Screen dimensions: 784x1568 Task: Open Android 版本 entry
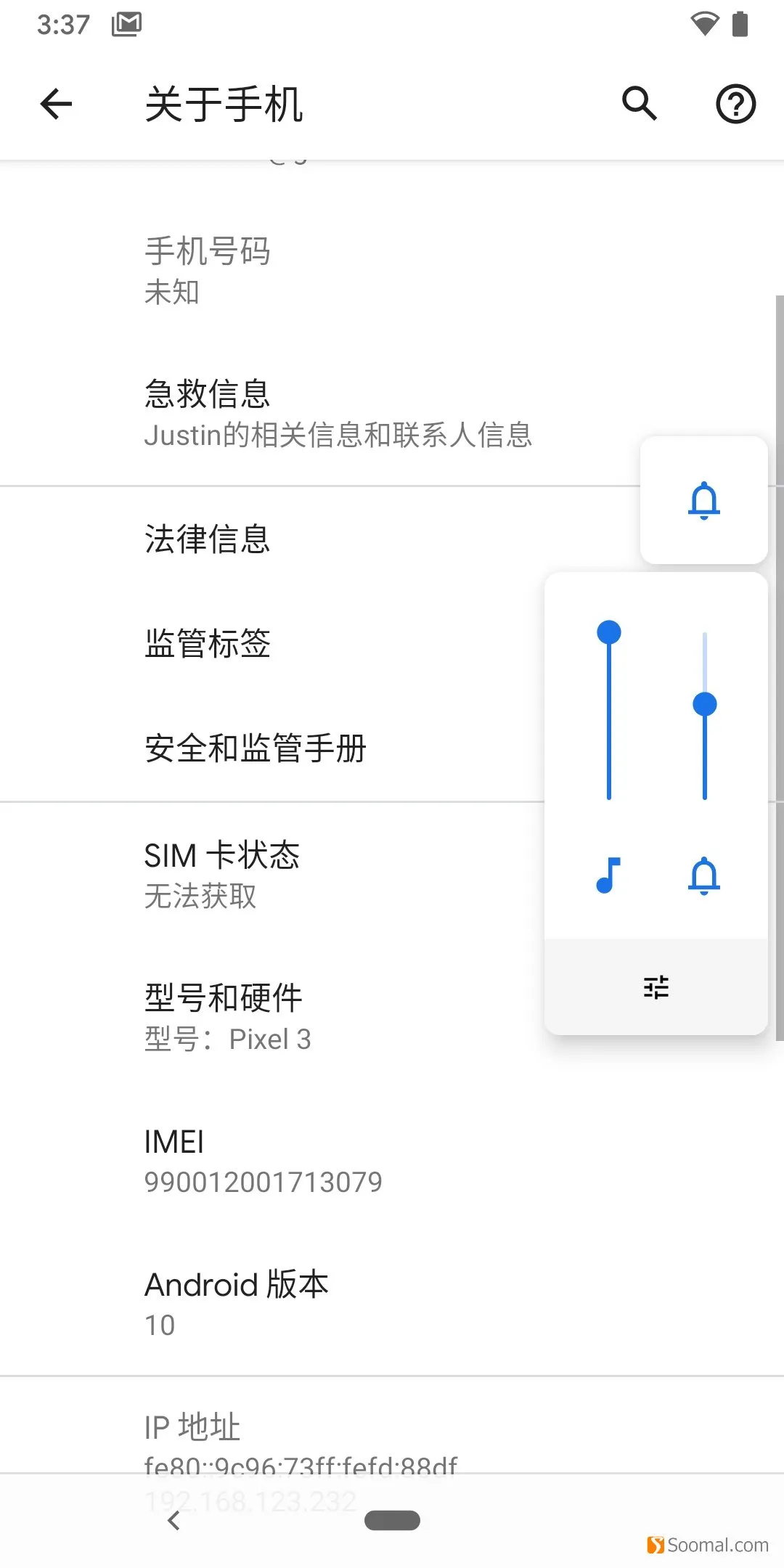pyautogui.click(x=392, y=1304)
